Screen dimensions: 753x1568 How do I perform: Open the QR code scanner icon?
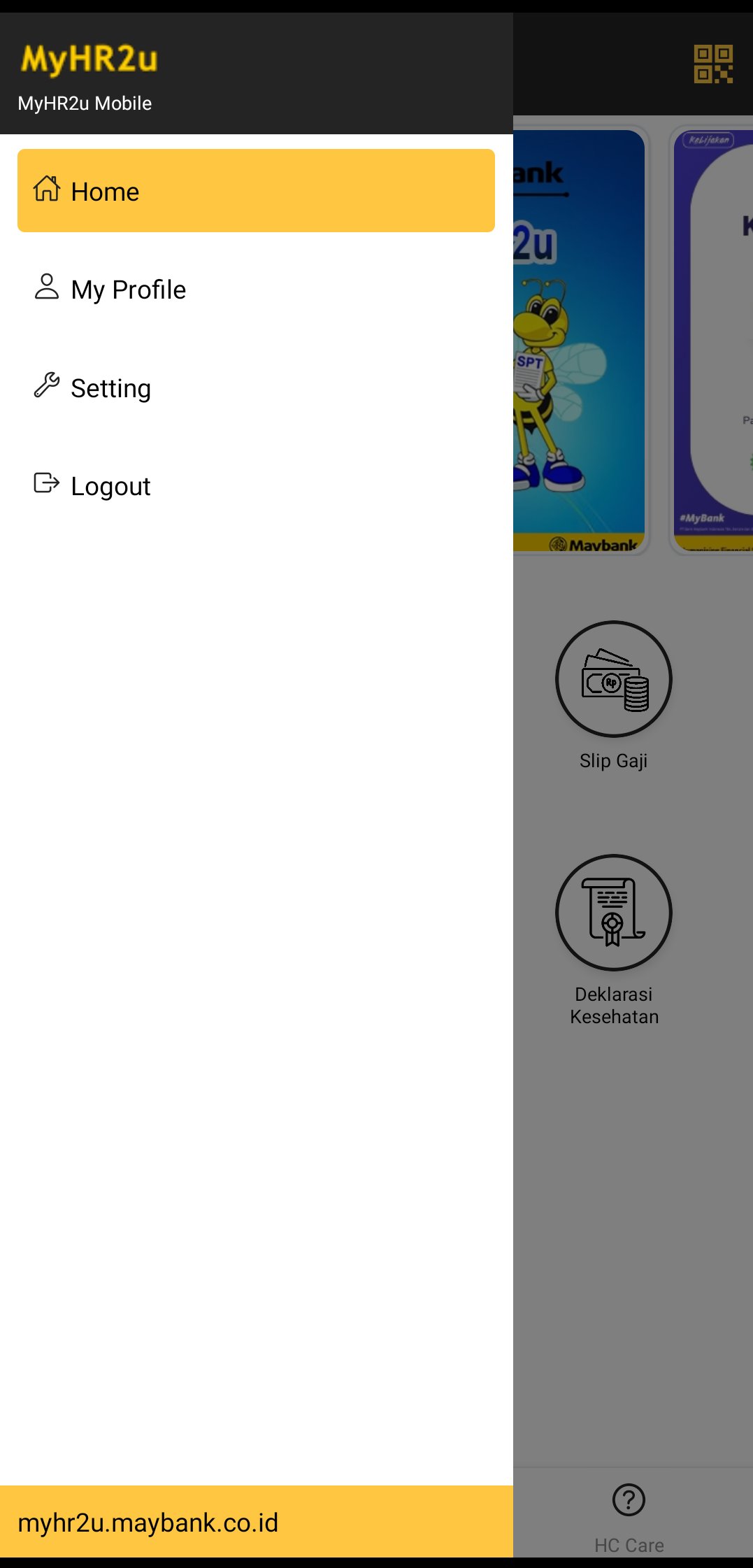point(712,64)
